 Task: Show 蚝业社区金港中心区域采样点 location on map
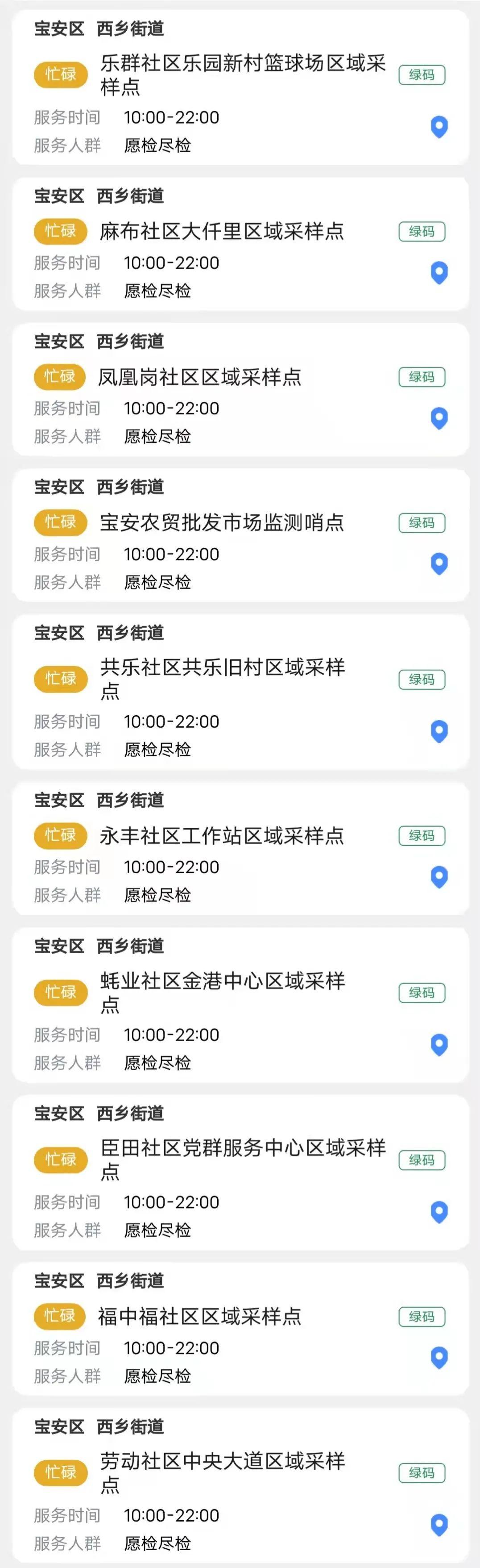pos(439,1044)
